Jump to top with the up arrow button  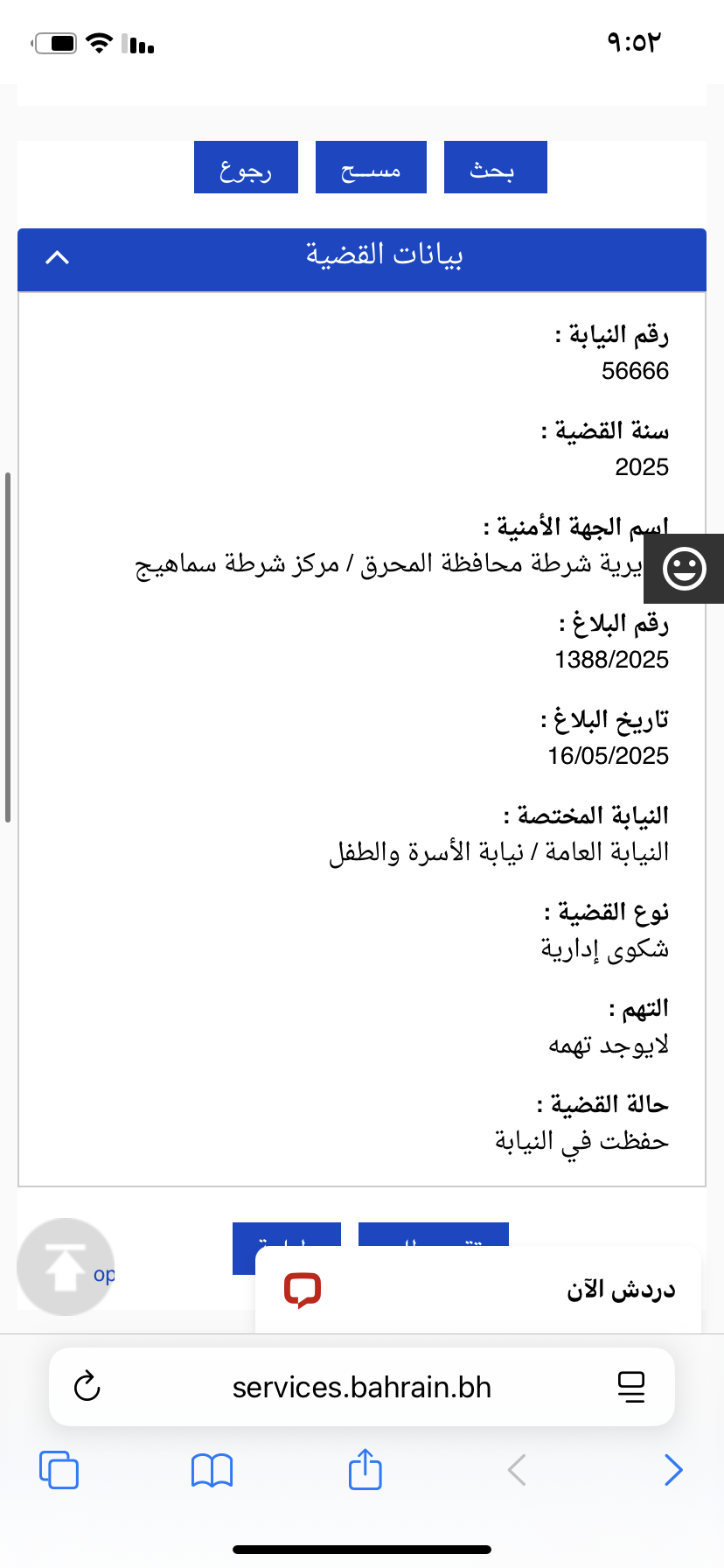click(x=66, y=1266)
